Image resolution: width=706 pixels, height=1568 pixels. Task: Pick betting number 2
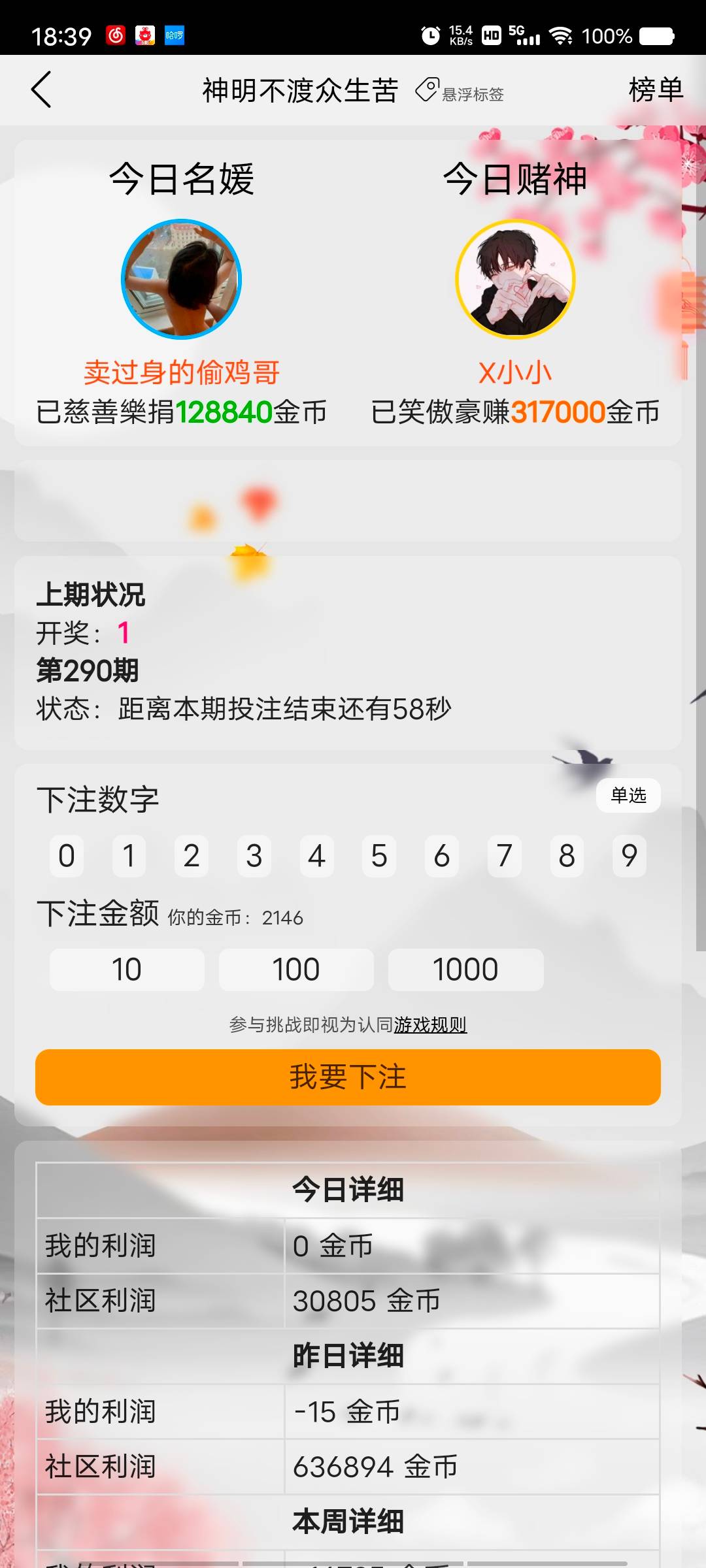192,856
